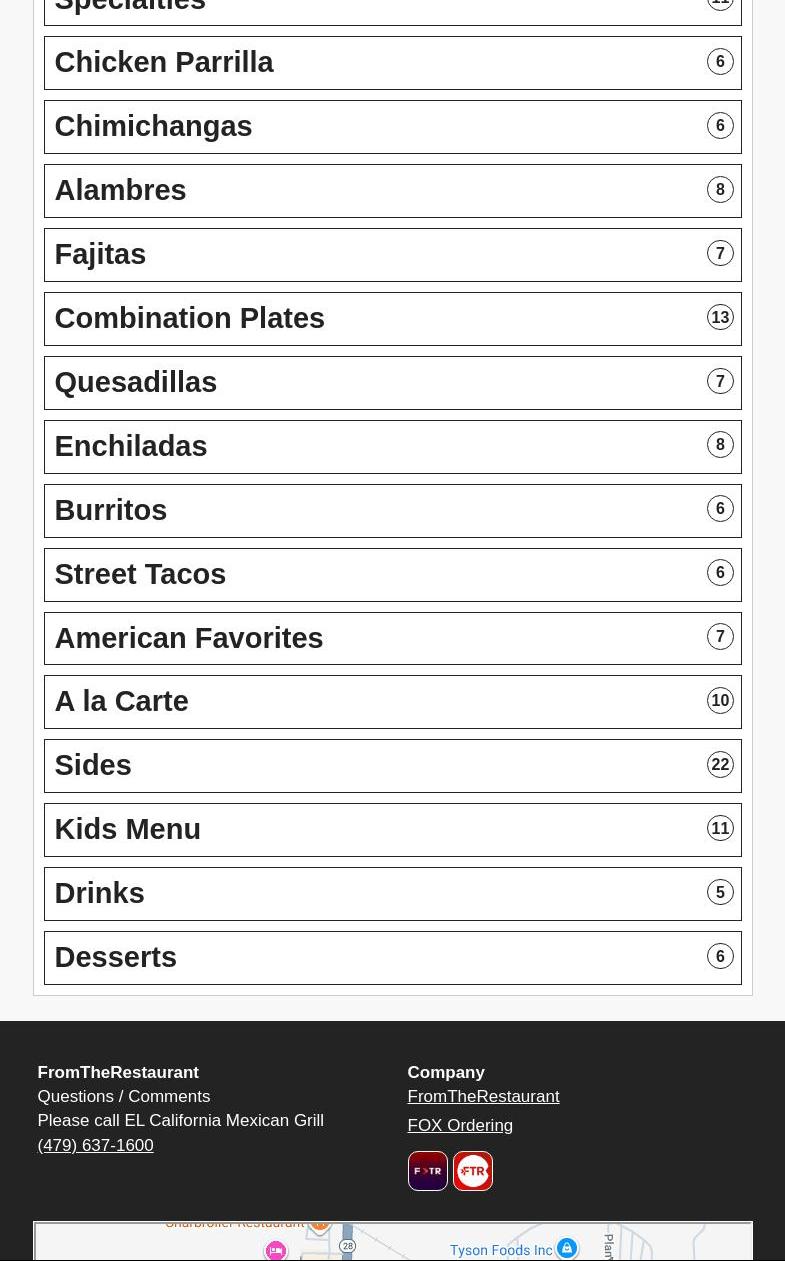
Task: Follow the FOX Ordering link
Action: coord(460,1126)
